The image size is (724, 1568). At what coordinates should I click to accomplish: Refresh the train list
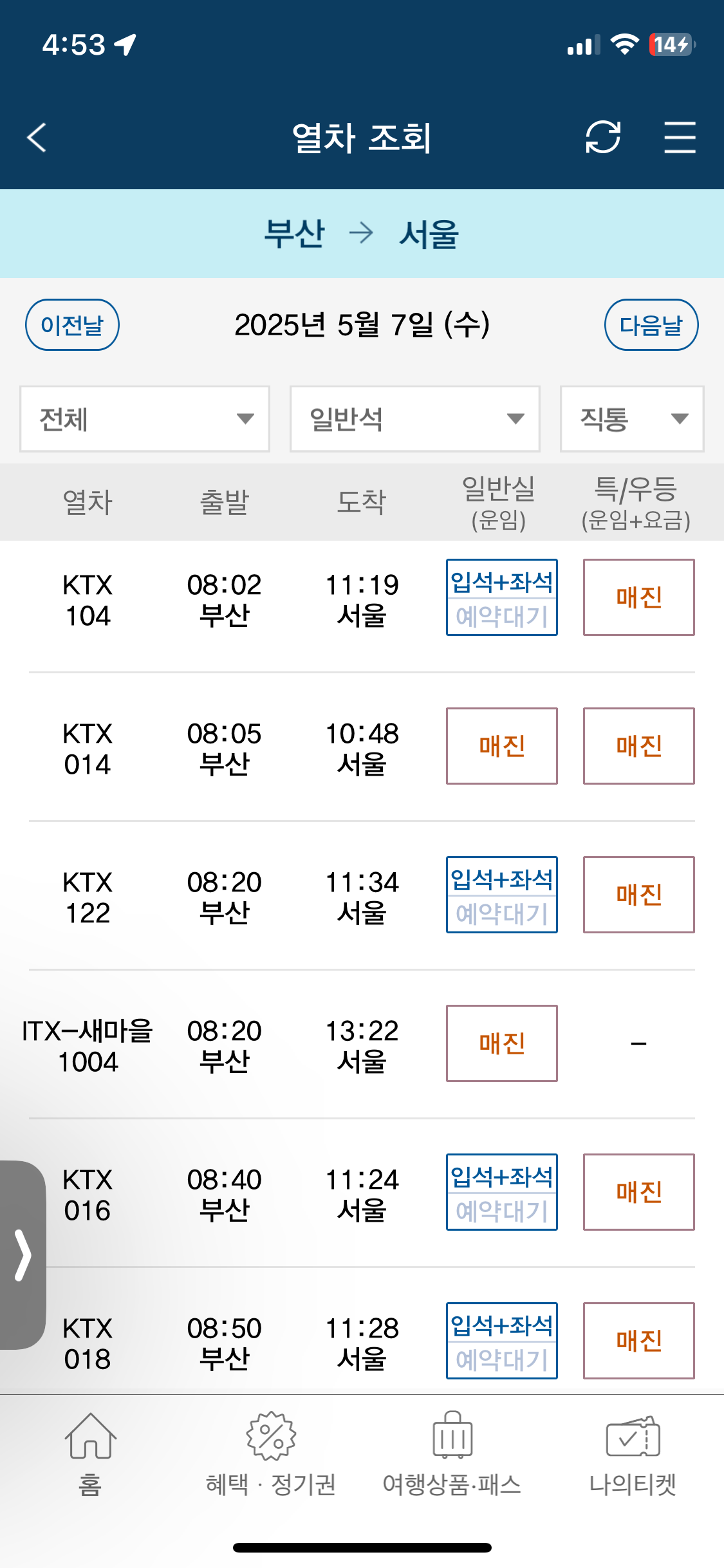point(602,137)
